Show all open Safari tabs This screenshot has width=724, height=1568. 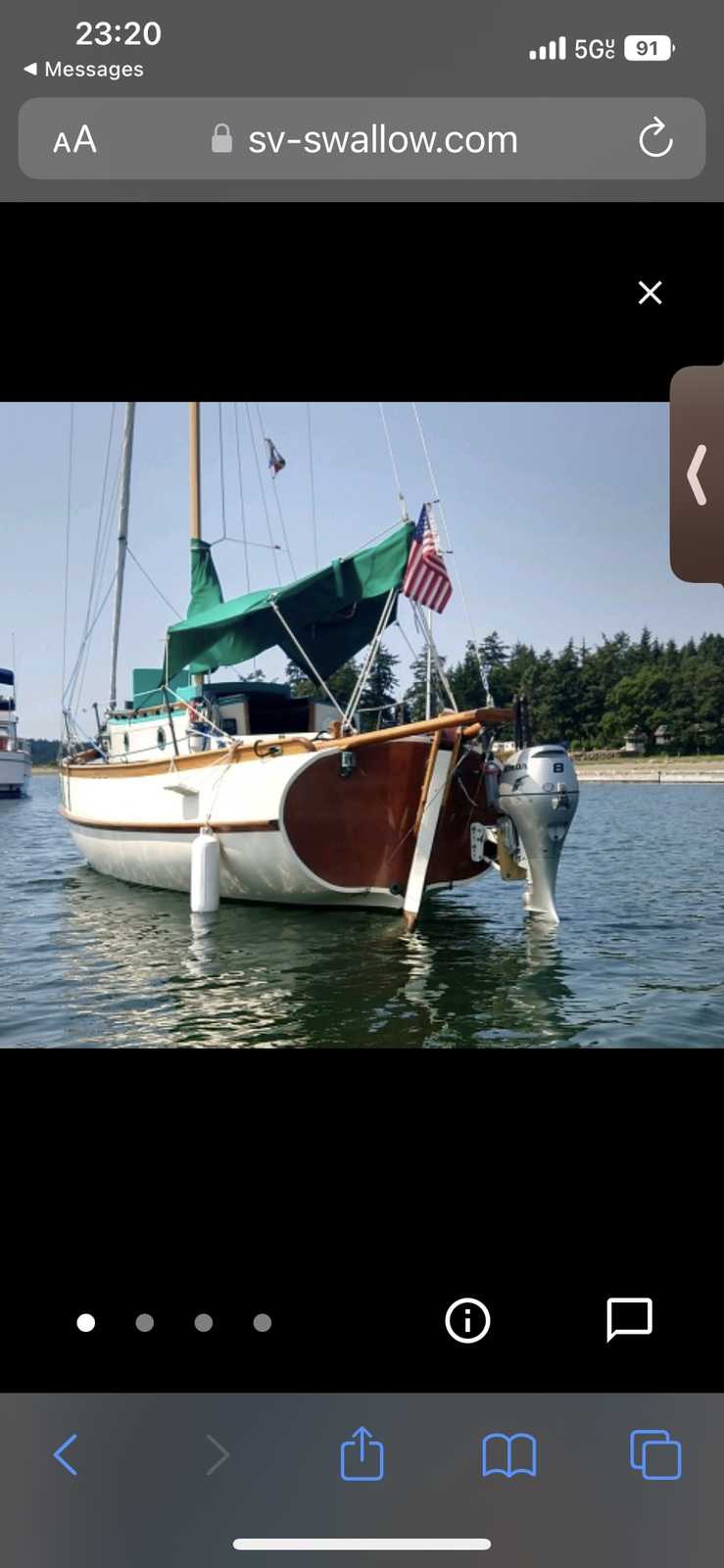coord(655,1454)
